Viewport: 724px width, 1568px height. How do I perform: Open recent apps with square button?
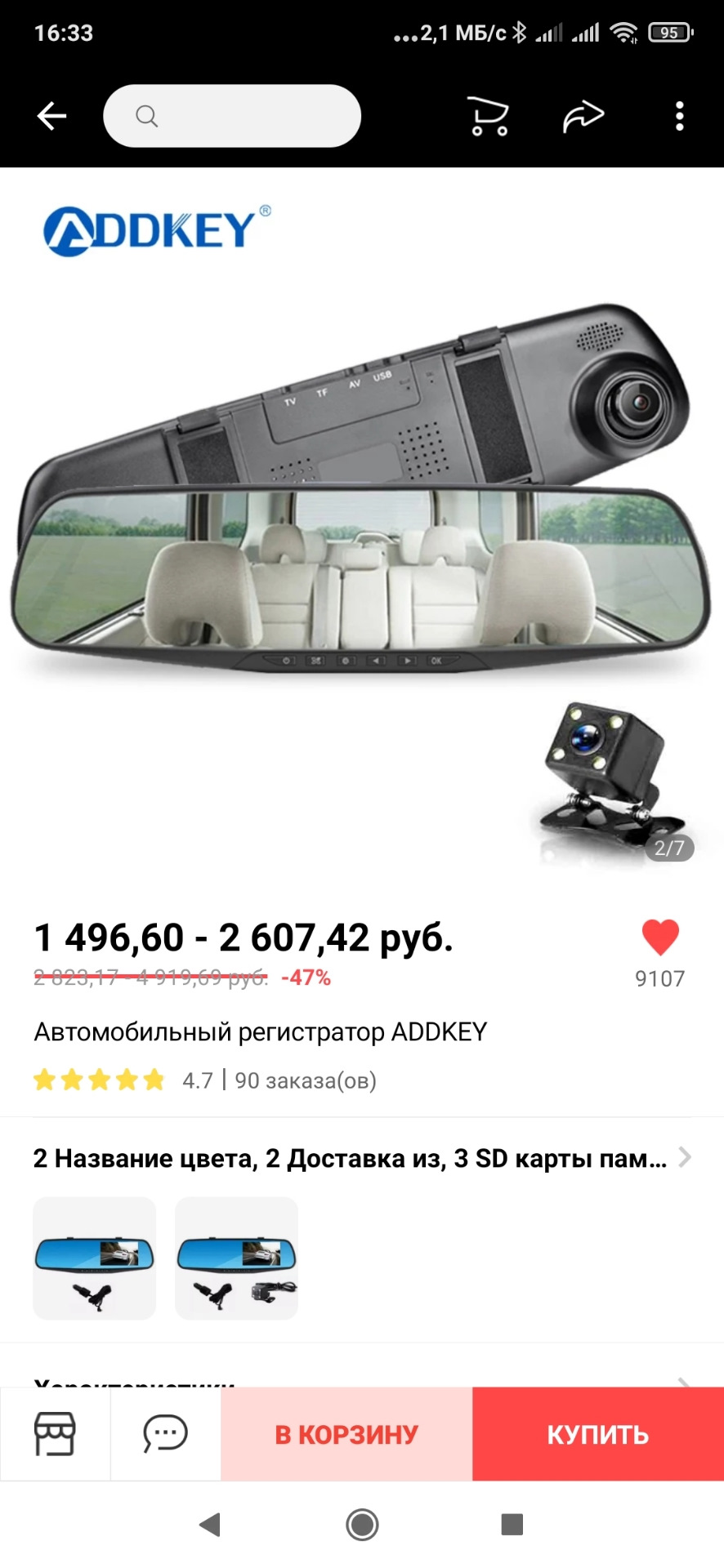[x=512, y=1524]
